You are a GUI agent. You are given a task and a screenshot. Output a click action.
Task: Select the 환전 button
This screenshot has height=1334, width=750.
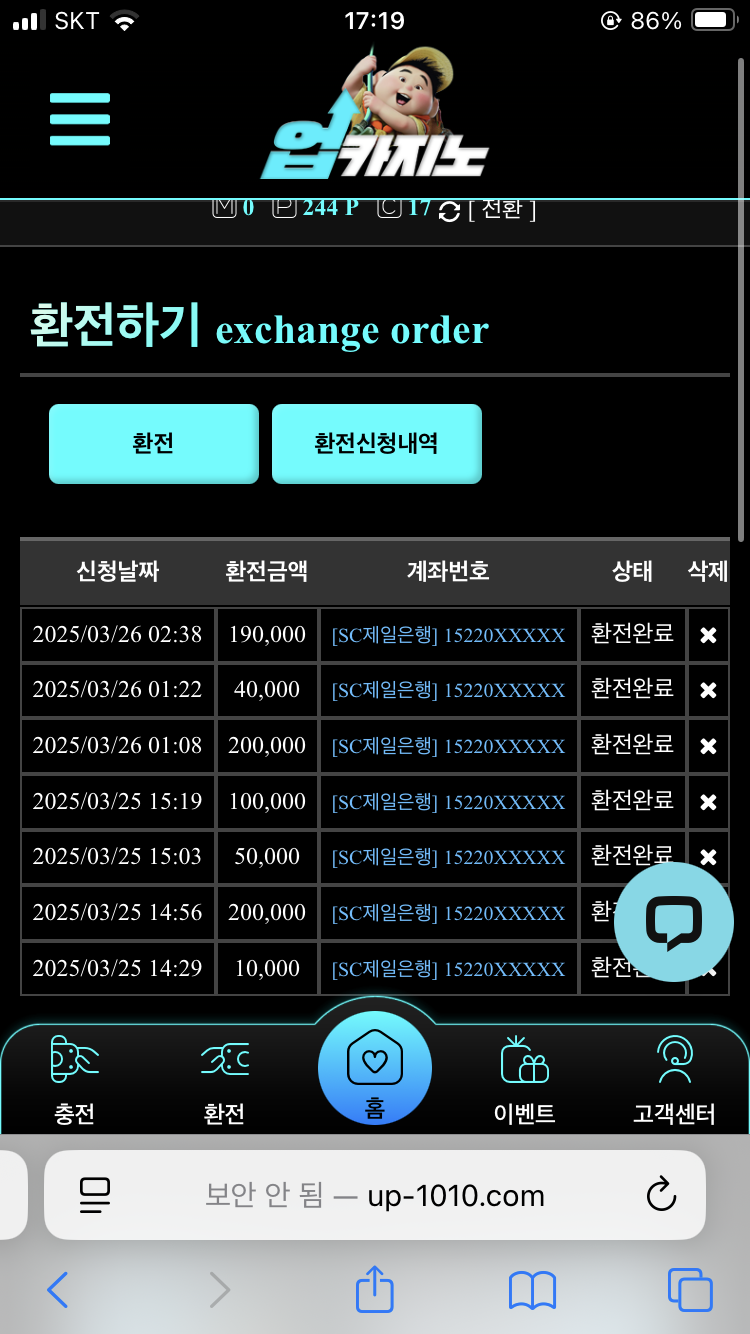154,444
